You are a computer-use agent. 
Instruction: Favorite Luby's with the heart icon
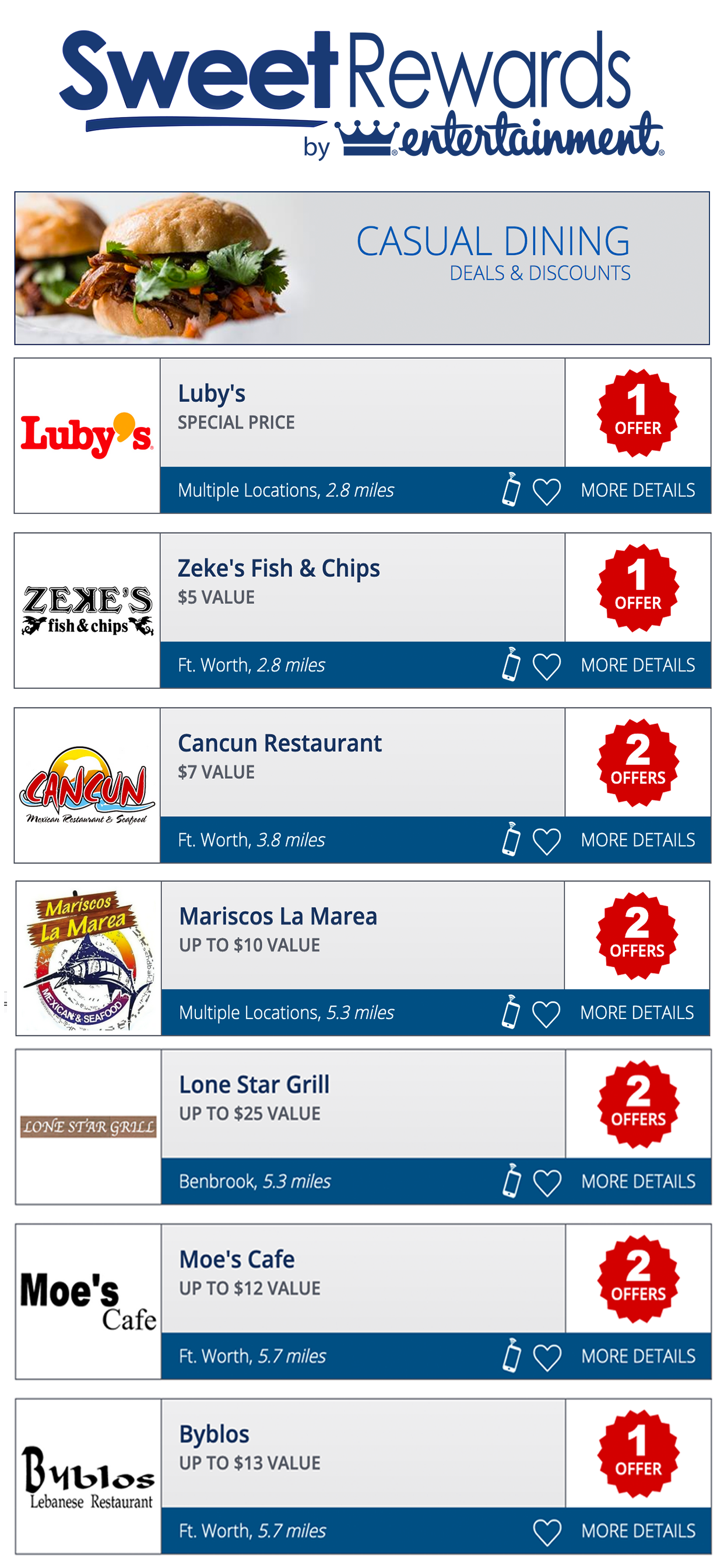point(546,491)
